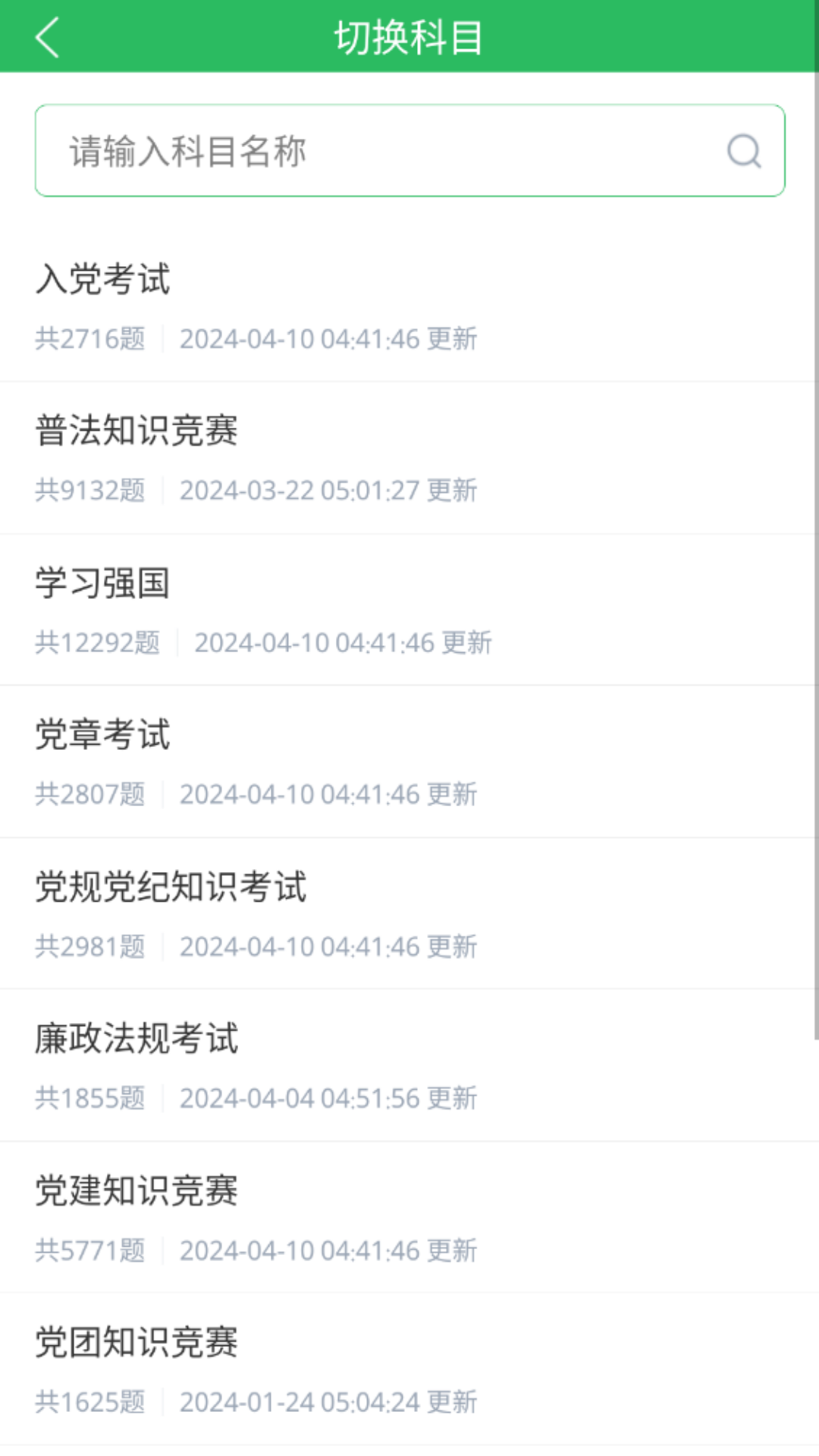Switch to the 学习强国 subject
This screenshot has height=1456, width=819.
(x=103, y=584)
